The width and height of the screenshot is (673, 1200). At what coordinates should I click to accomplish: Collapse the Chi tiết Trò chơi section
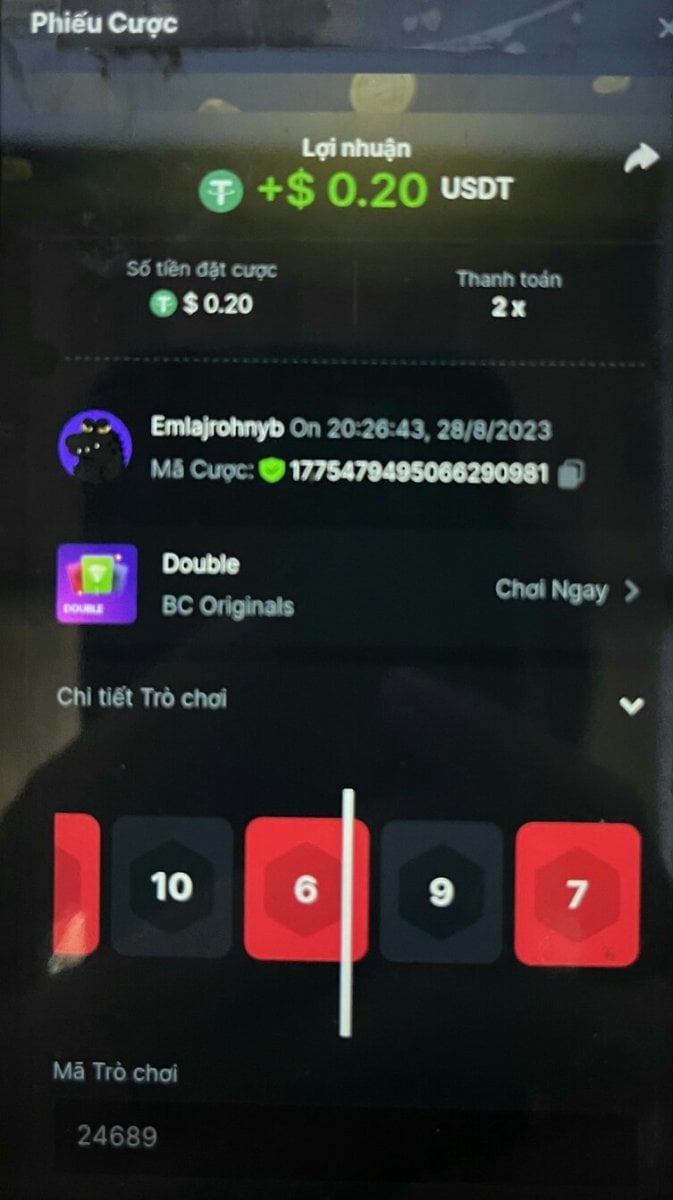[x=631, y=705]
